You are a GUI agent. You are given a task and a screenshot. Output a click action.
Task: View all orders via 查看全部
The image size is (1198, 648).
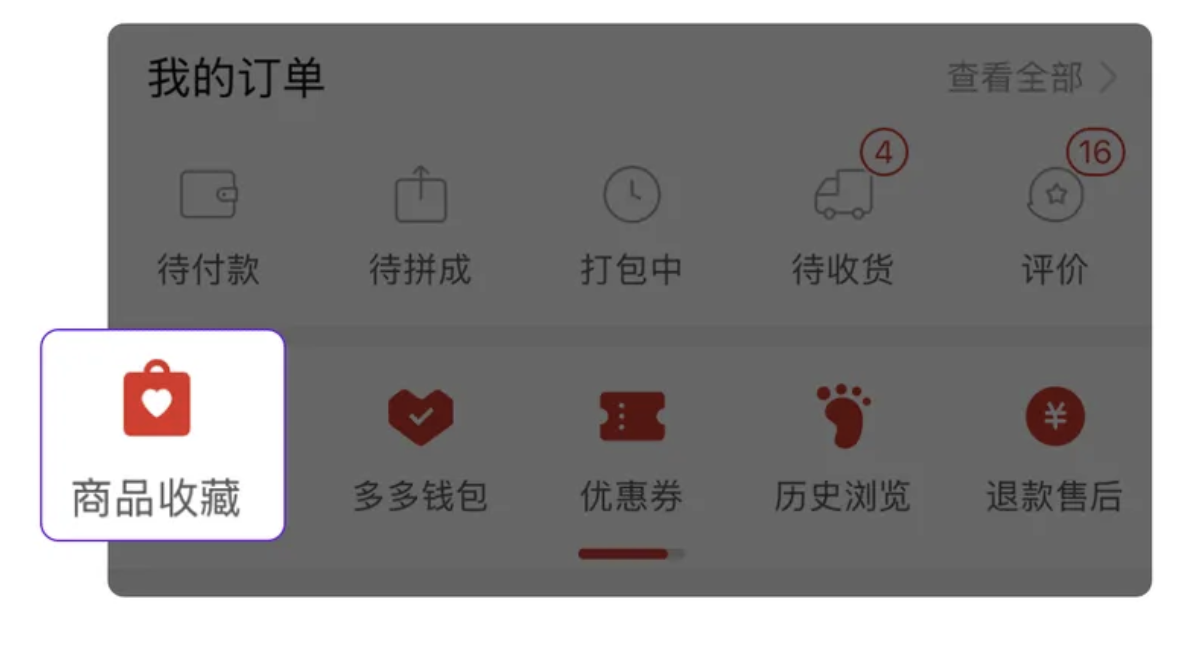[1031, 78]
